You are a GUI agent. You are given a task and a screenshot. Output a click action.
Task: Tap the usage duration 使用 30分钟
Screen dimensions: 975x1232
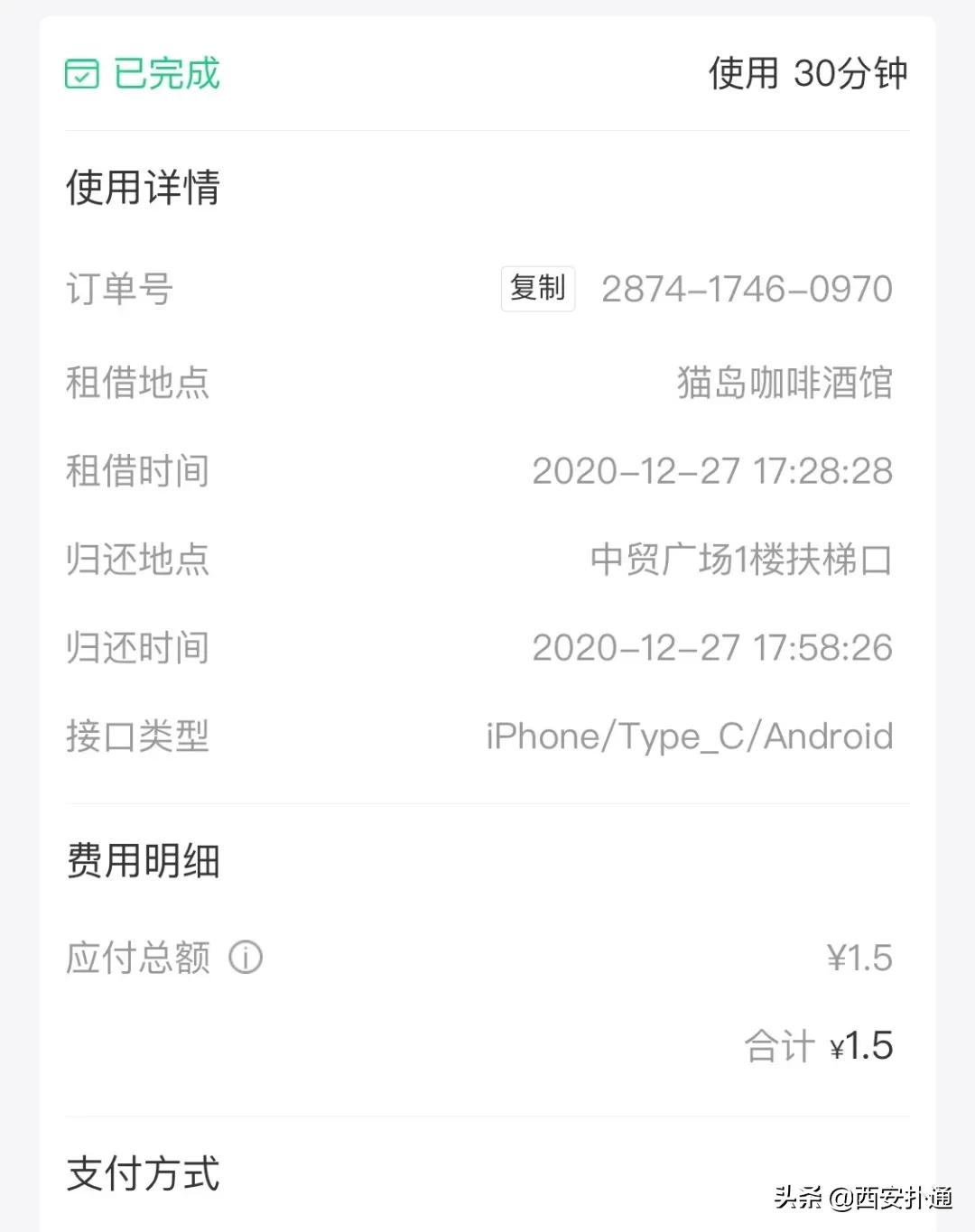808,76
